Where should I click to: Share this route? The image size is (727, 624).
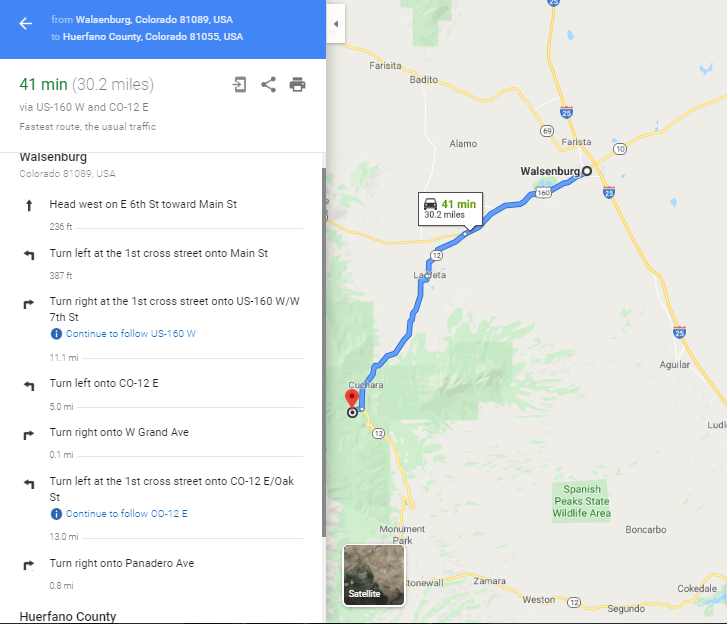[x=268, y=84]
